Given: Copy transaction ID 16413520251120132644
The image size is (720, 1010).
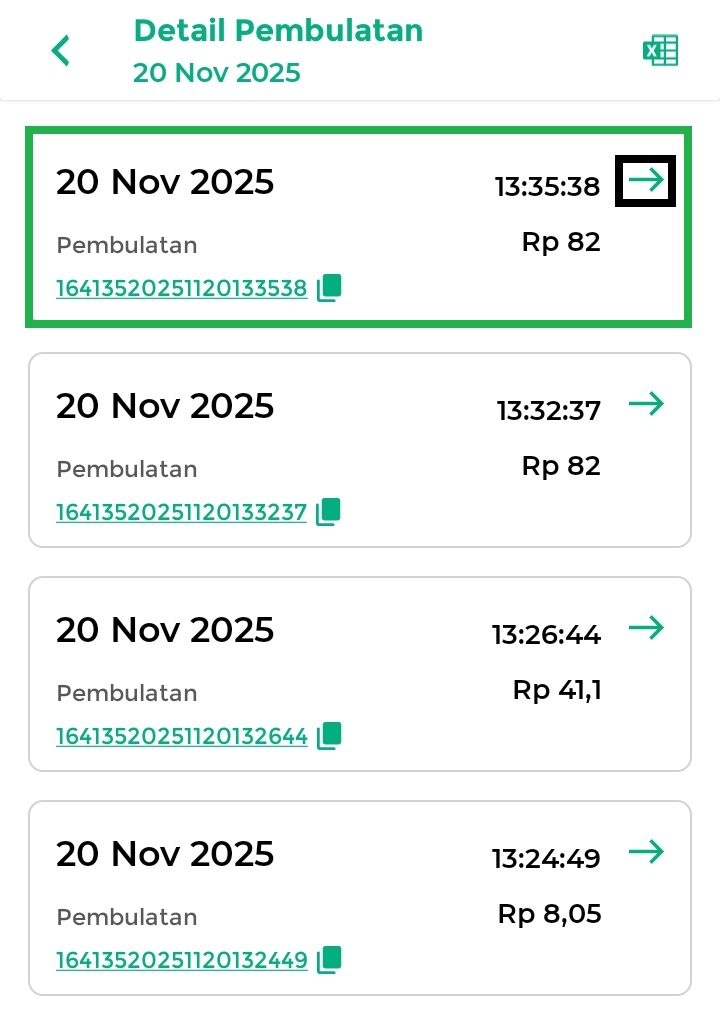Looking at the screenshot, I should point(329,737).
